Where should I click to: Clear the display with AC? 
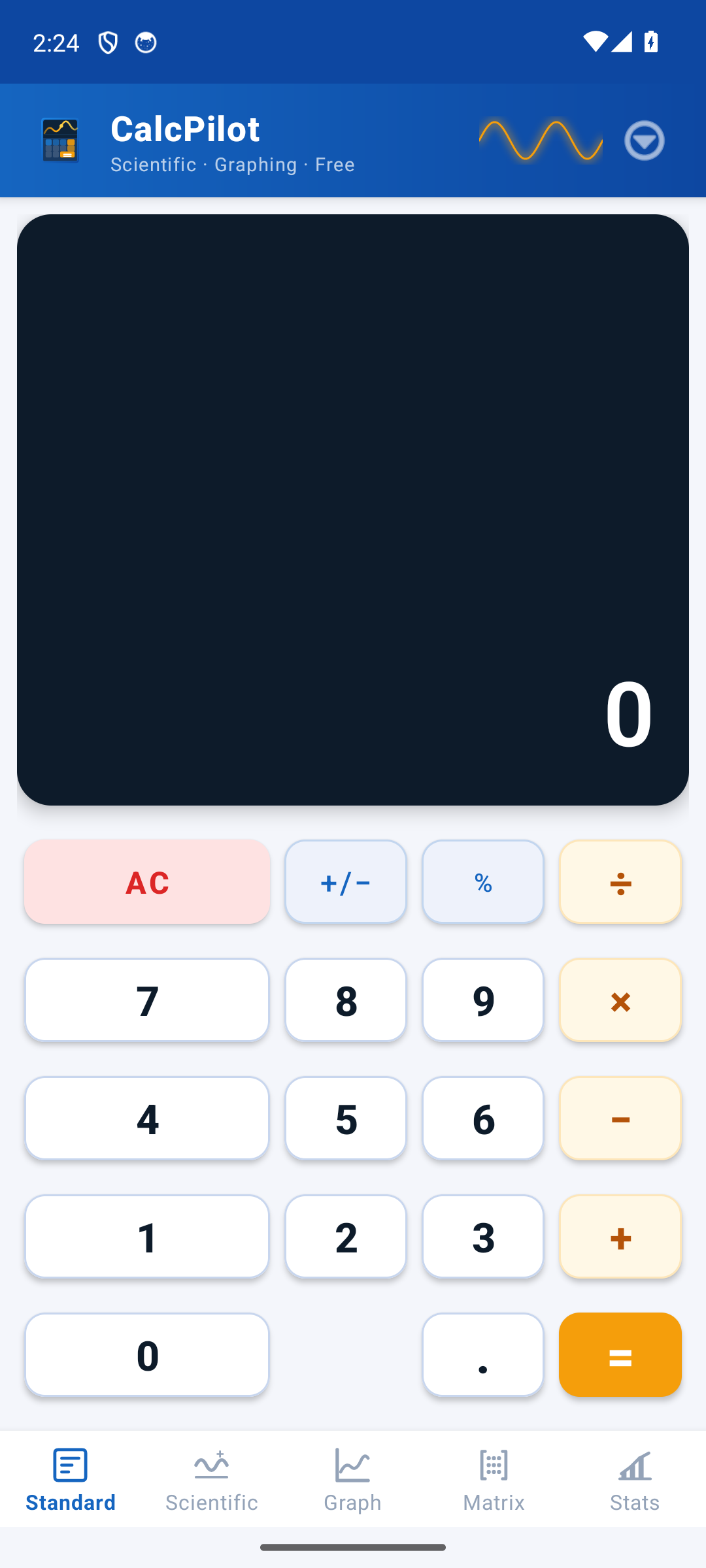click(147, 882)
